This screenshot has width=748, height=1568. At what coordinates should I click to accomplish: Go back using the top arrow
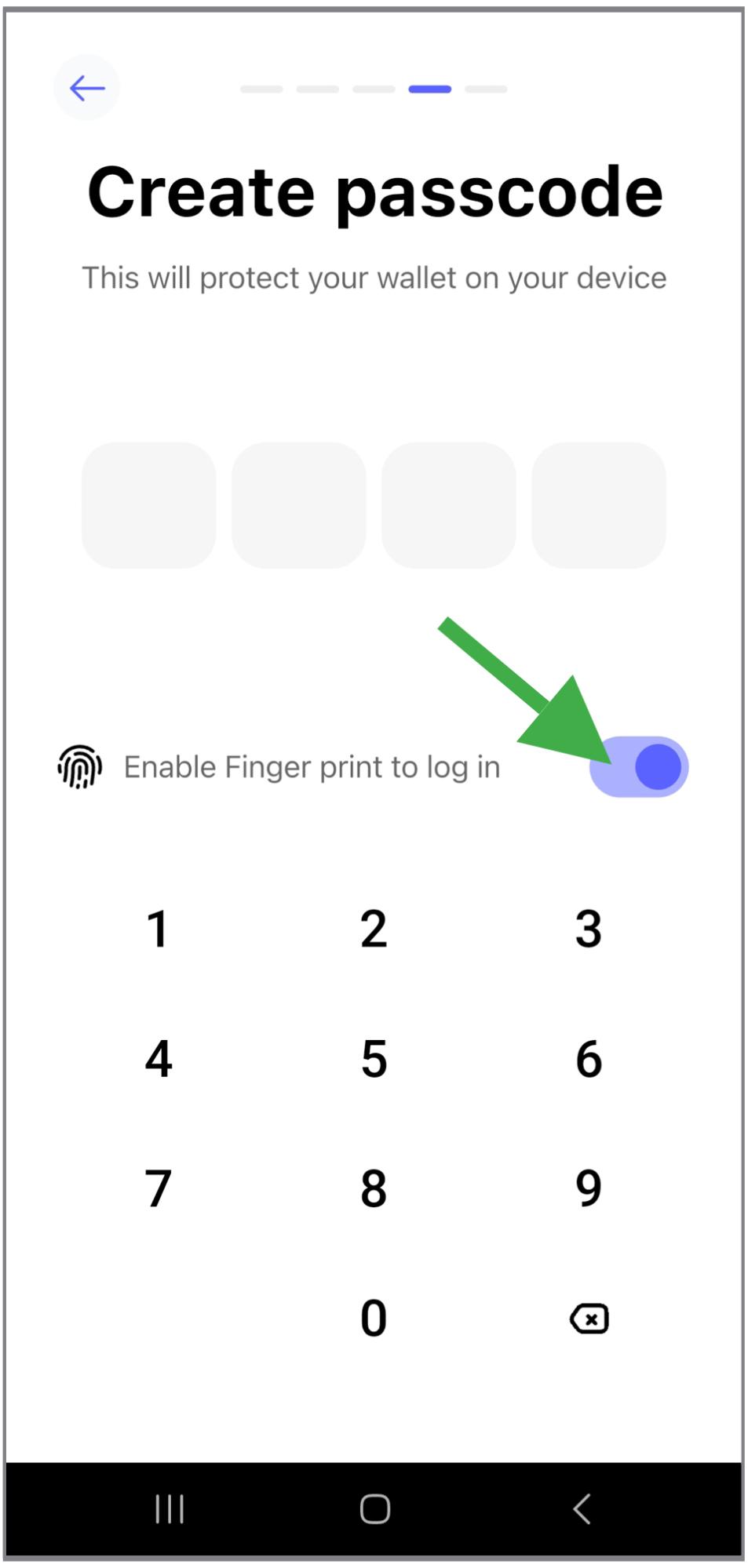coord(86,88)
